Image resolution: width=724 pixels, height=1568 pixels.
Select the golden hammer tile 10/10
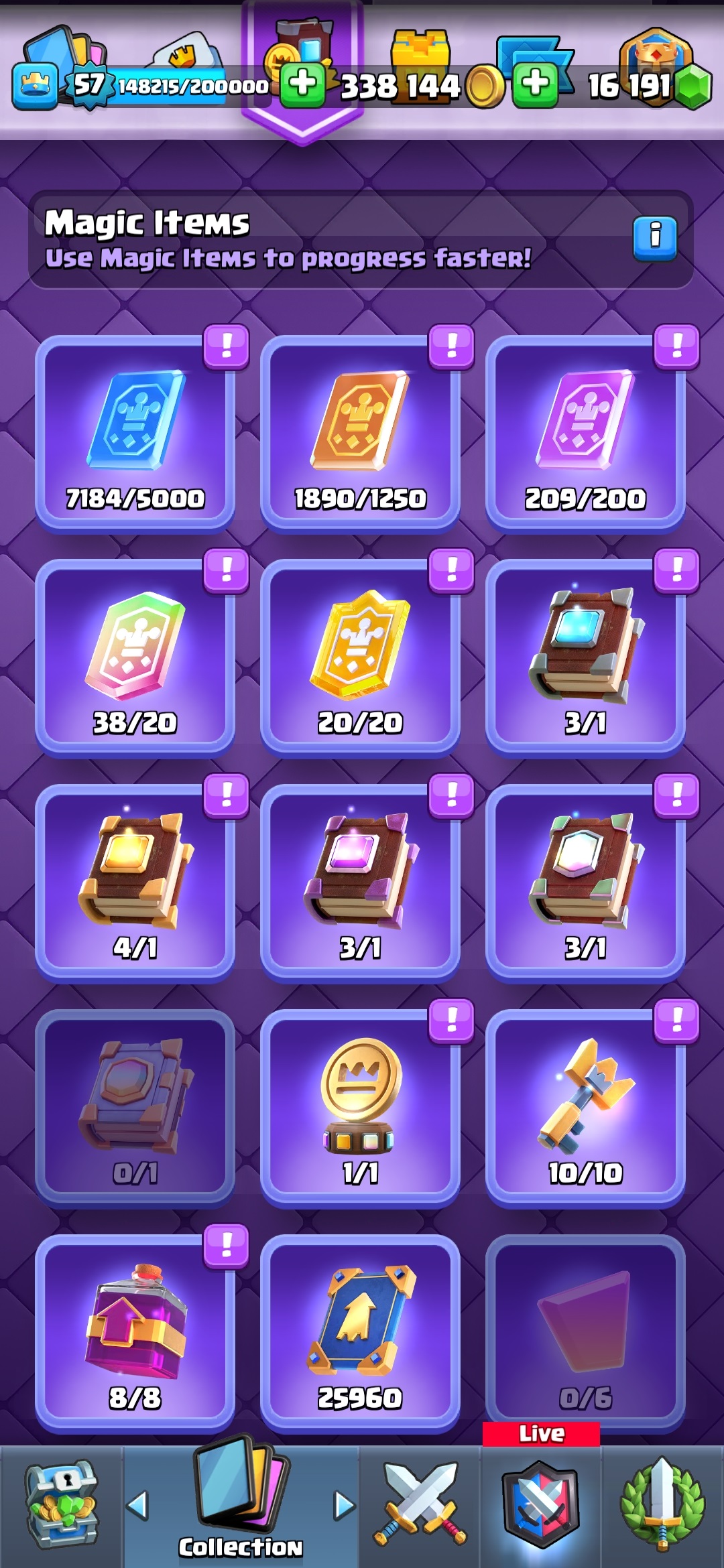click(585, 1108)
